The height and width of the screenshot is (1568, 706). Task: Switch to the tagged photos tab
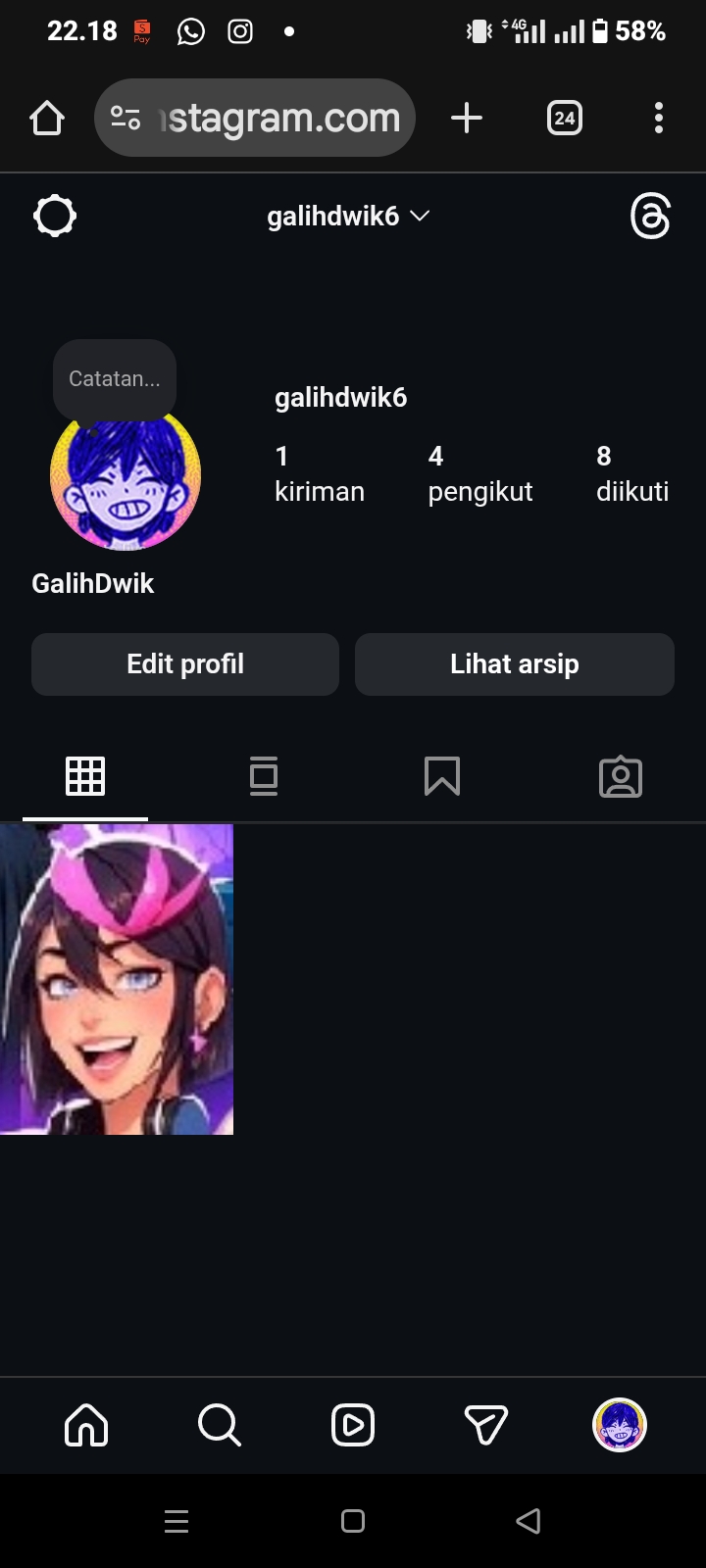621,777
